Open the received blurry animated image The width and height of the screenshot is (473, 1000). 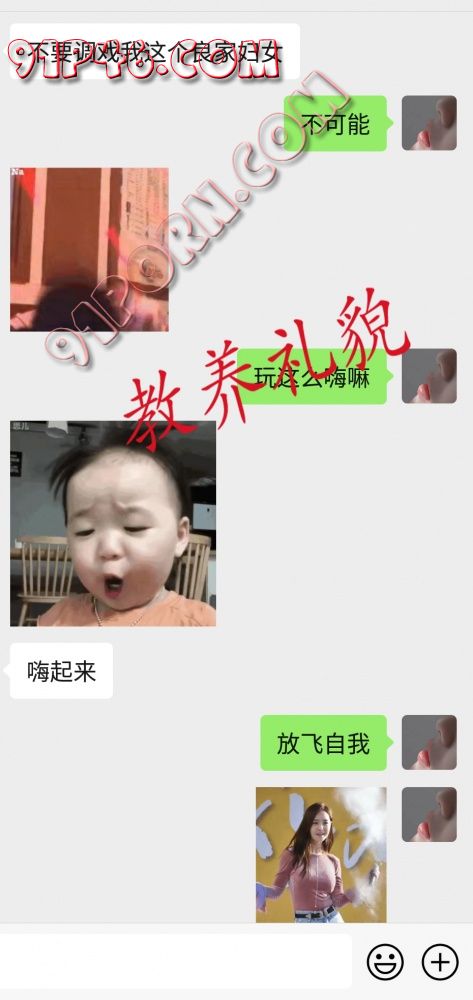tap(89, 249)
